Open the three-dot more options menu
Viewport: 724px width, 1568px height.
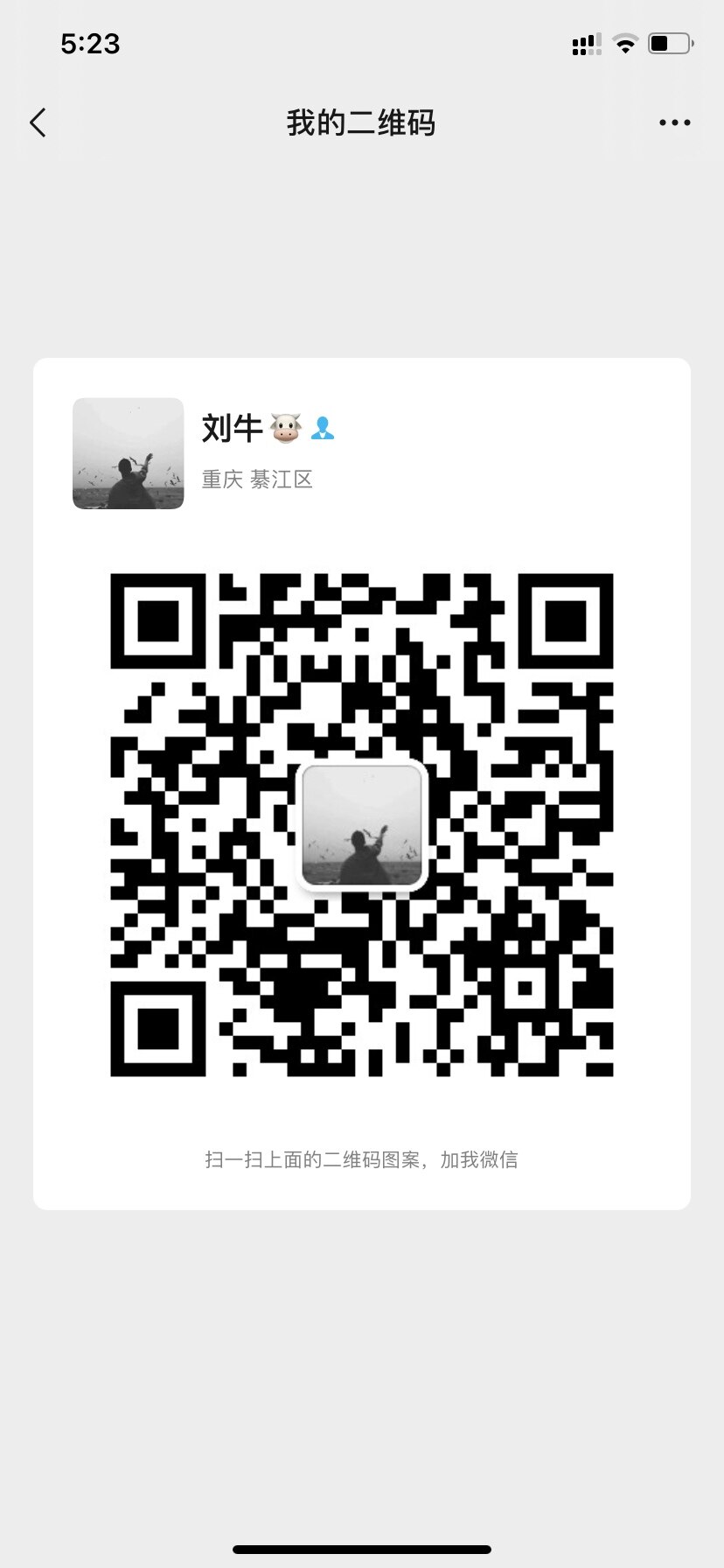click(x=674, y=123)
